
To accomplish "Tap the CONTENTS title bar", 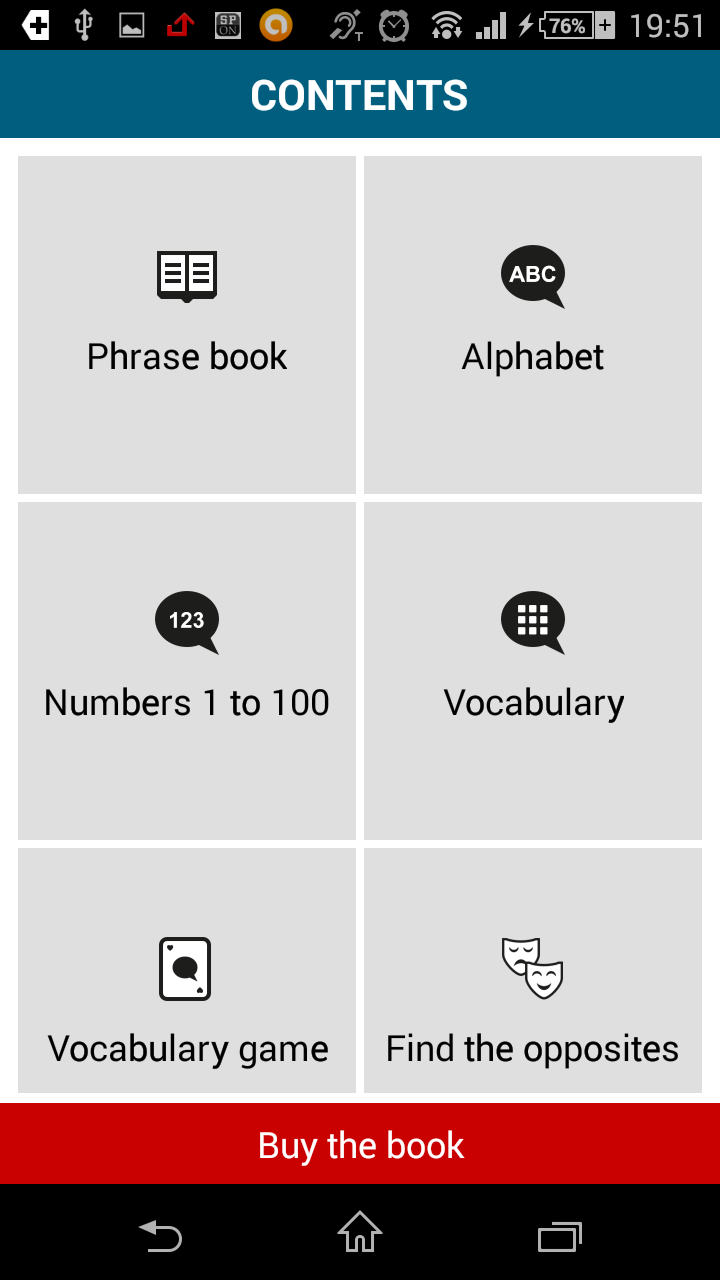I will click(x=360, y=94).
